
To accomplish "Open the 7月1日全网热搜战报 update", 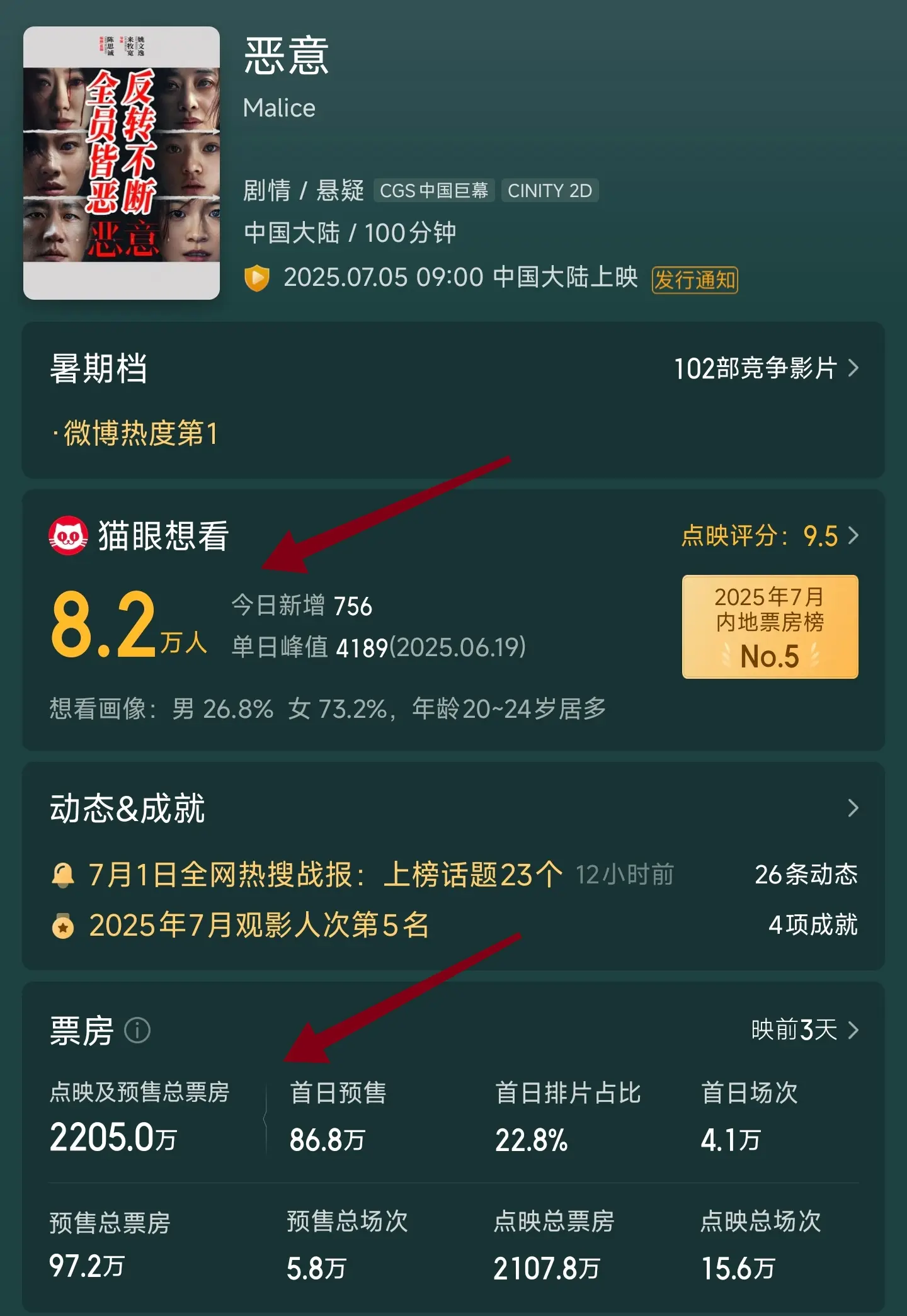I will [x=324, y=875].
